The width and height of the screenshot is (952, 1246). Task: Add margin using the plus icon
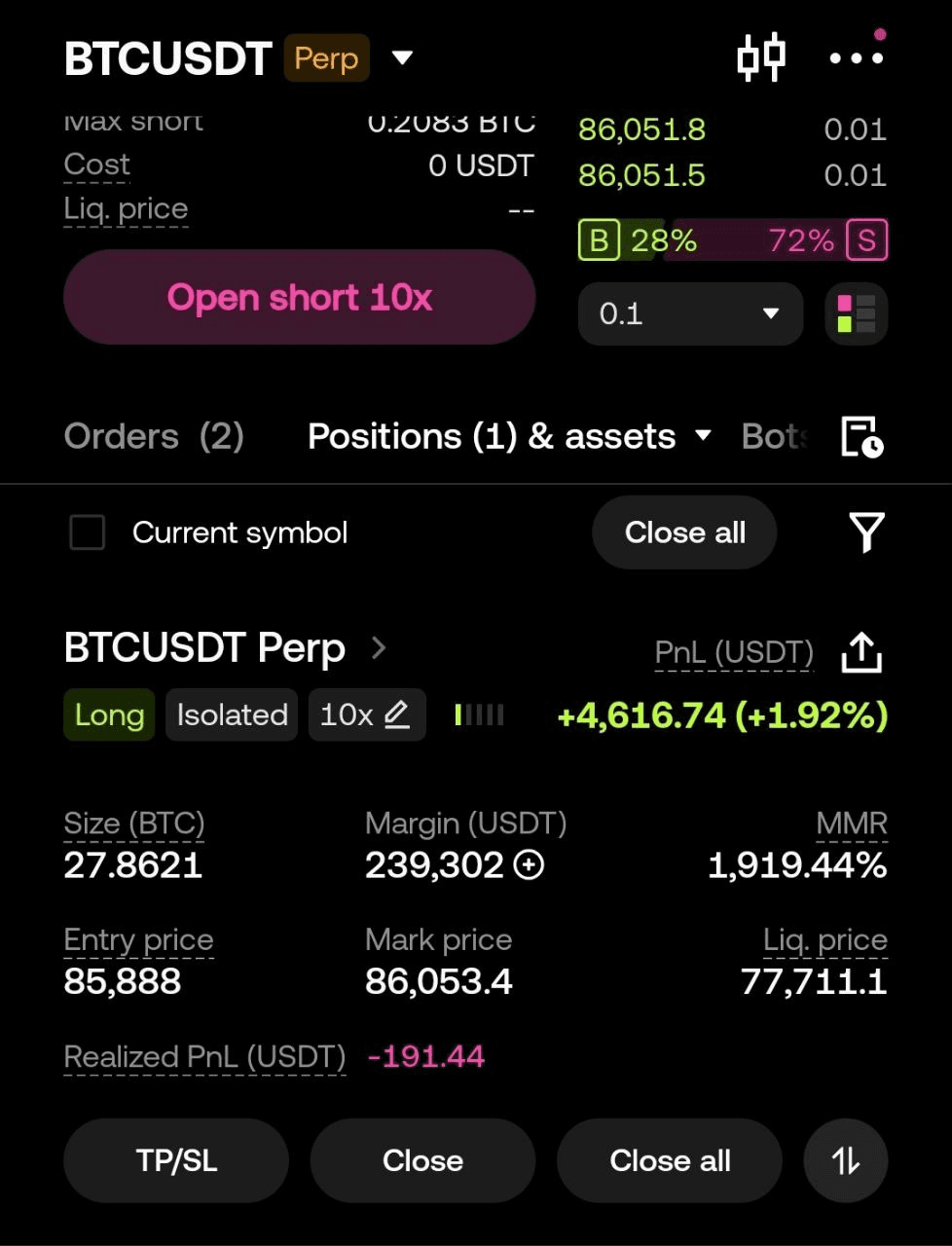click(529, 865)
